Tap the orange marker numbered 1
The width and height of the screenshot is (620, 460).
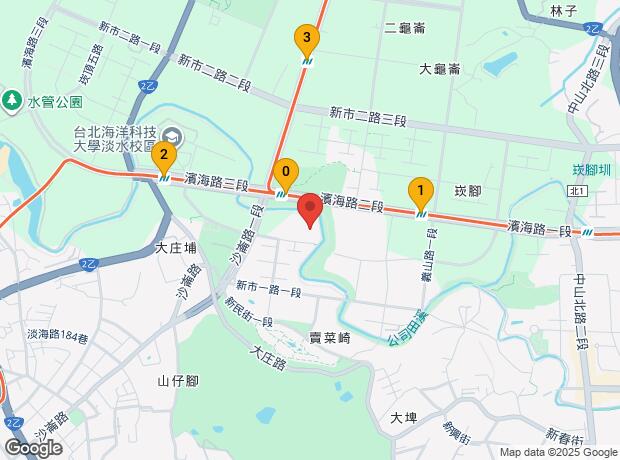[421, 190]
